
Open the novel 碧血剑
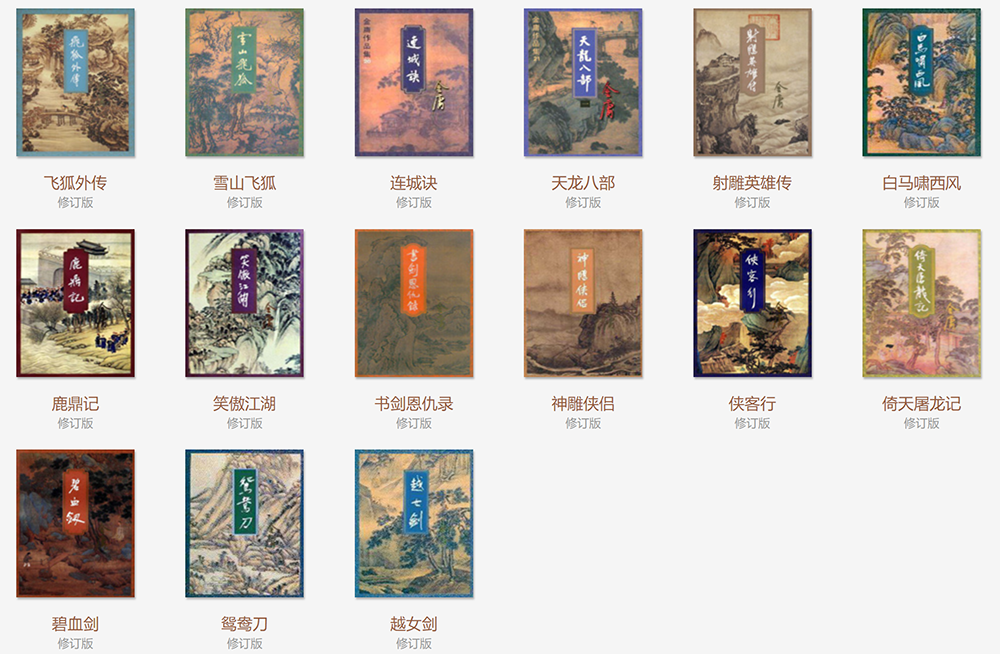pos(75,524)
